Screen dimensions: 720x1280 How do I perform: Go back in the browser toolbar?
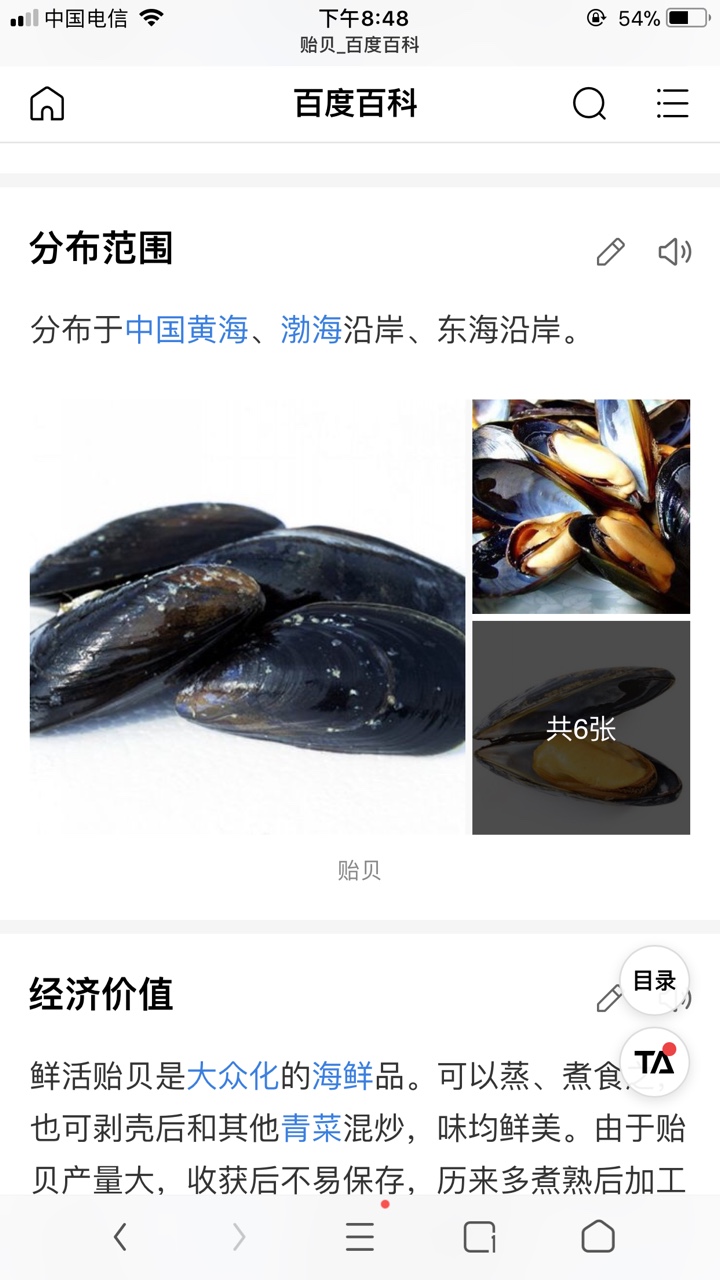coord(120,1238)
